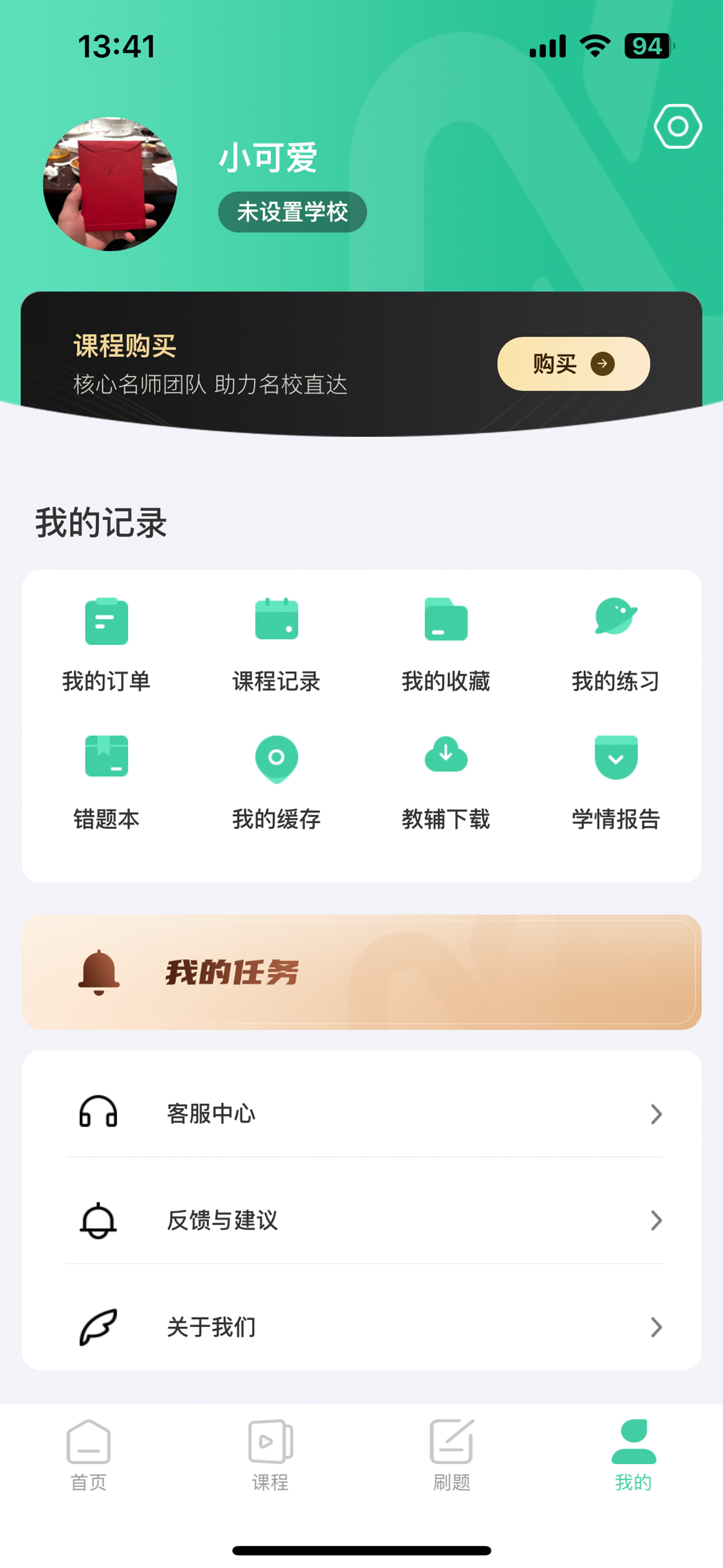Open the 我的任务 tasks banner
The image size is (723, 1568).
(361, 972)
